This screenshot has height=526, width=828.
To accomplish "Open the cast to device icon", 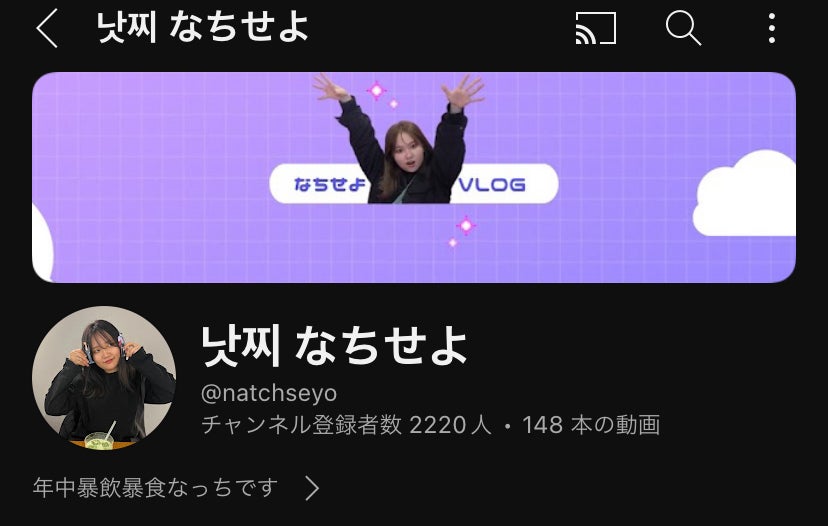I will pyautogui.click(x=596, y=29).
